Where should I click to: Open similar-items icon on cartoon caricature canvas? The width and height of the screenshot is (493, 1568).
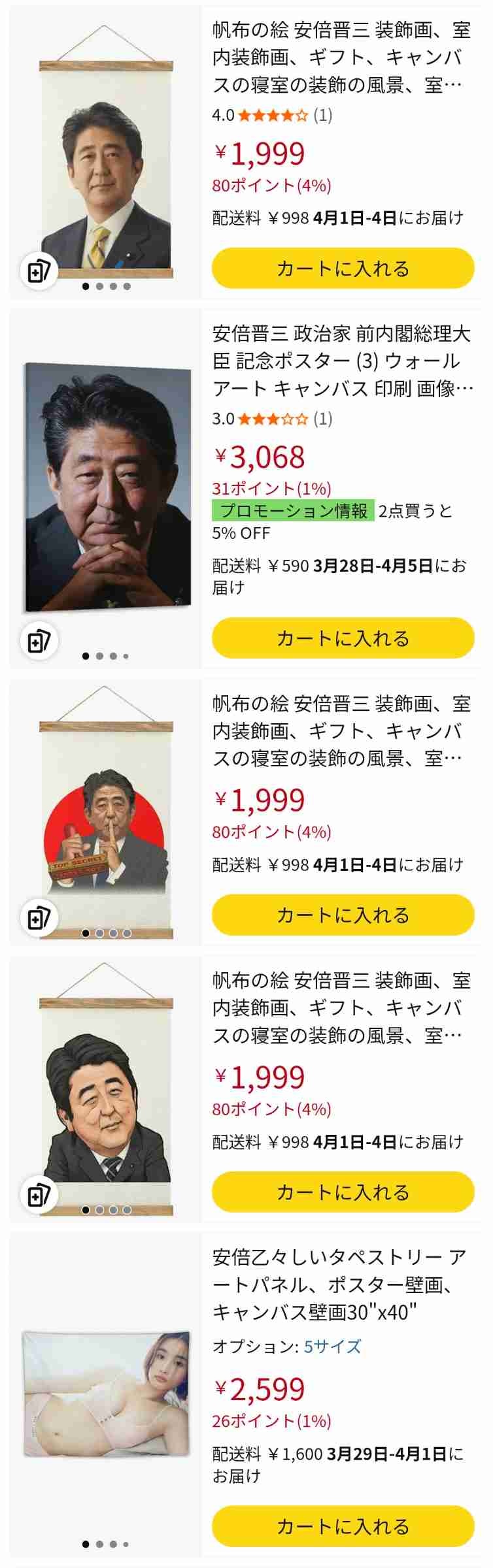tap(39, 1195)
